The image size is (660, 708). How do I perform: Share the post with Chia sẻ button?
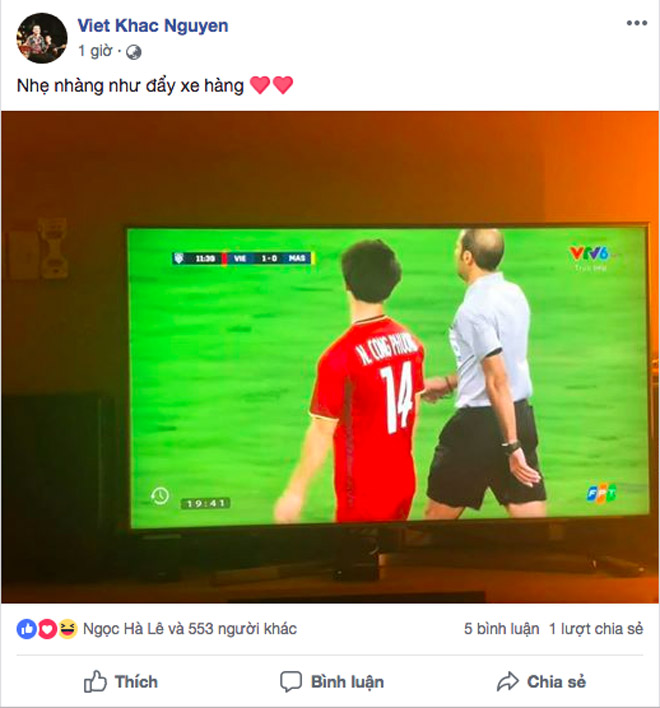541,682
